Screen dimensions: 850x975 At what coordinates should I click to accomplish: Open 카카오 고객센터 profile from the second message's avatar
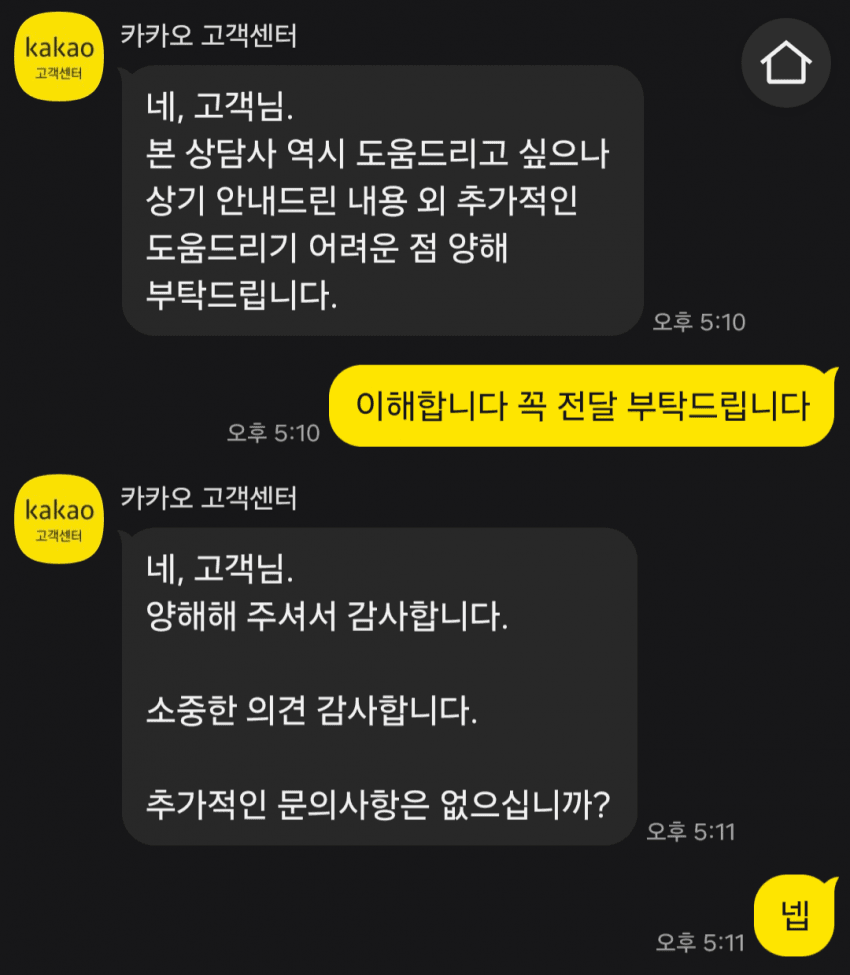click(59, 520)
